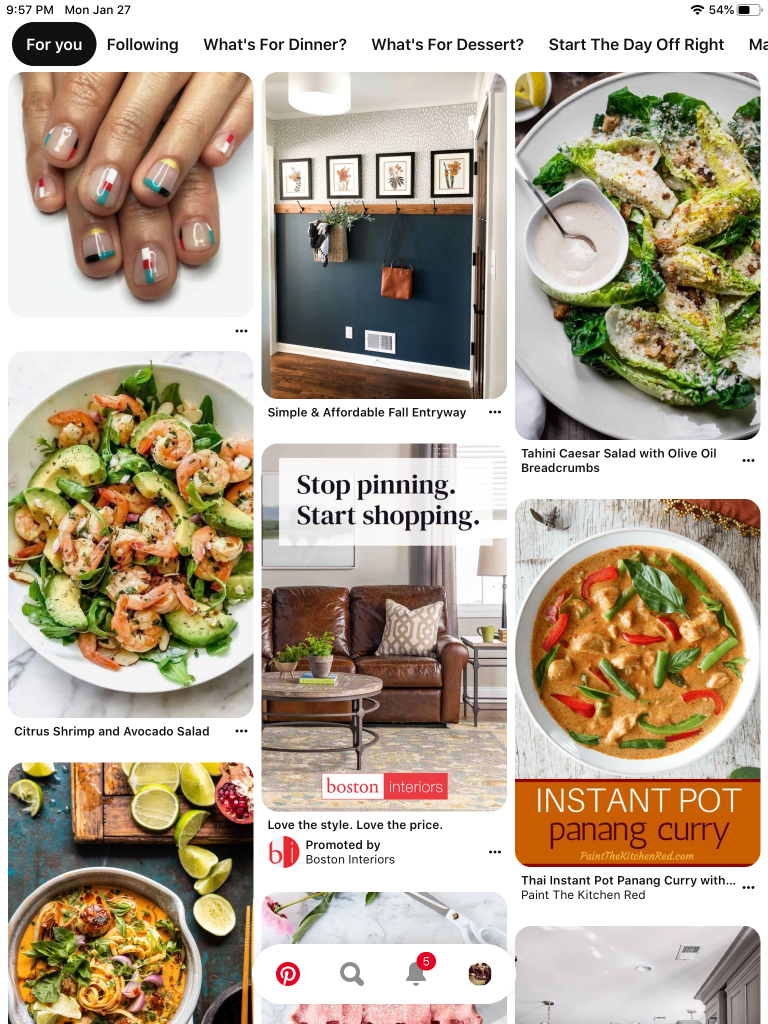Go to the Pinterest home feed icon
The width and height of the screenshot is (768, 1024).
tap(288, 974)
